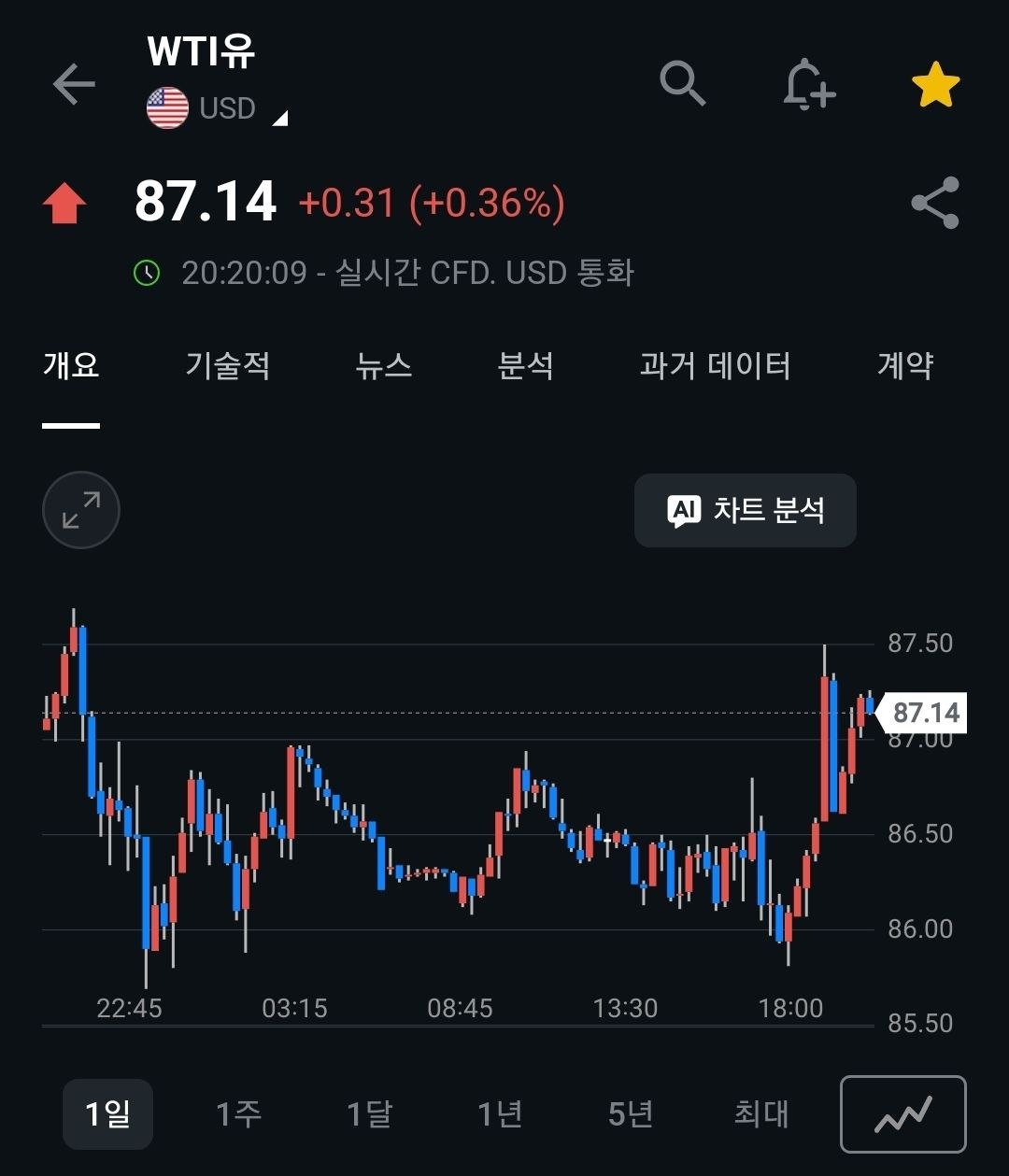Select the 1달 chart range
Viewport: 1009px width, 1176px height.
click(x=369, y=1113)
